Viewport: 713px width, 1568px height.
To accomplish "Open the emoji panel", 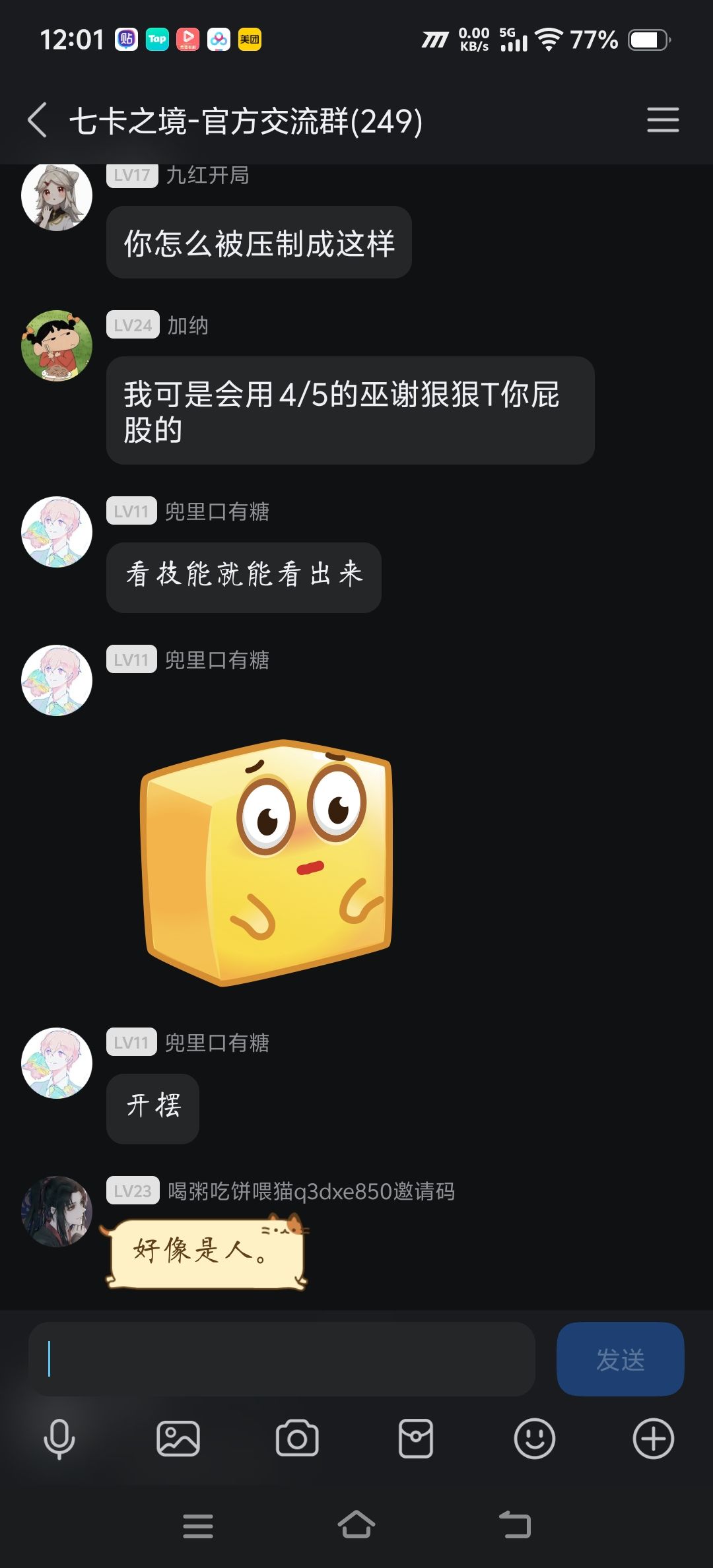I will coord(535,1439).
